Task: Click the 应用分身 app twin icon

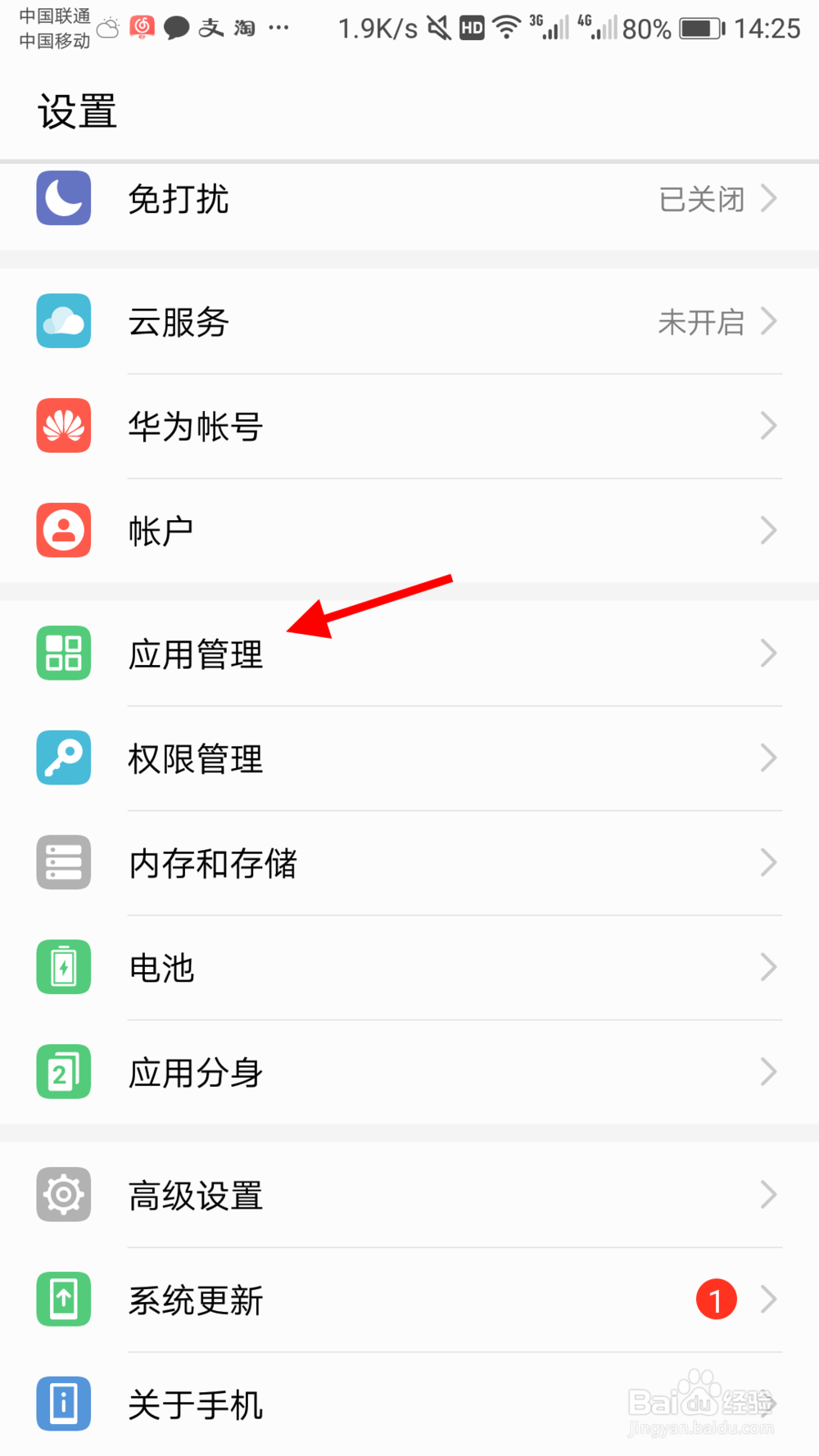Action: click(x=63, y=1072)
